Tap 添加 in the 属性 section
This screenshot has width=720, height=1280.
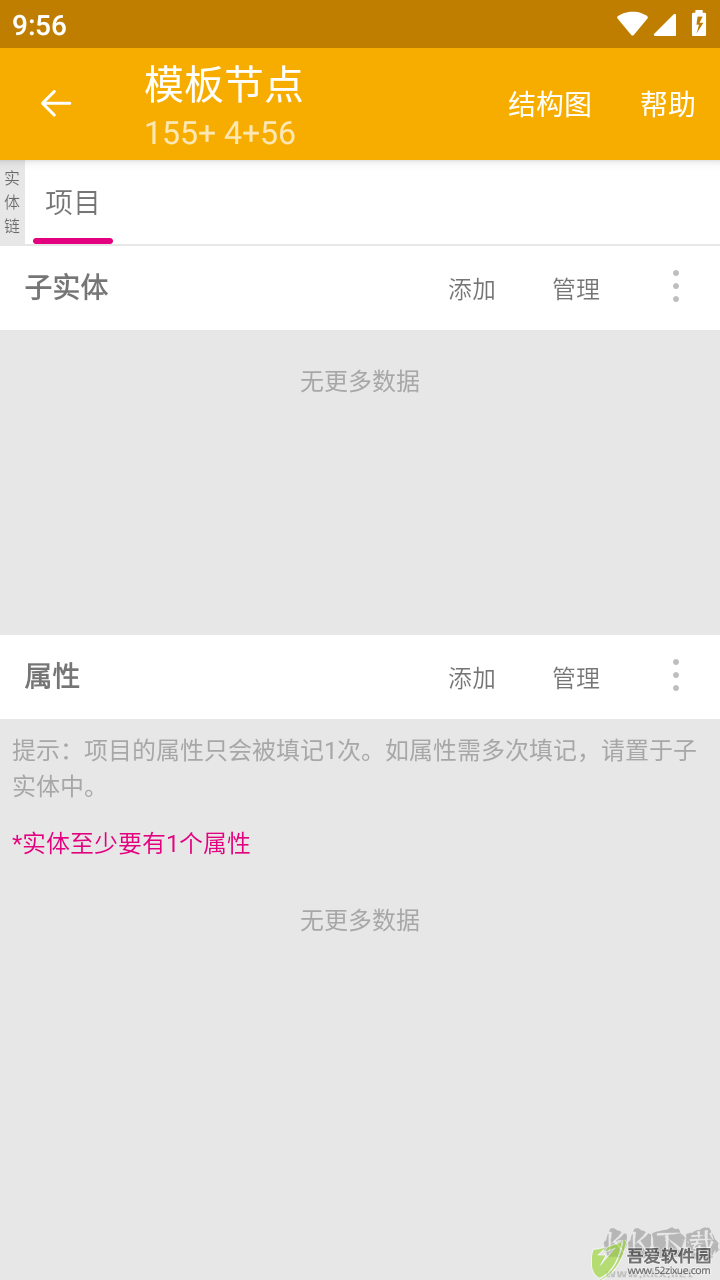click(472, 678)
